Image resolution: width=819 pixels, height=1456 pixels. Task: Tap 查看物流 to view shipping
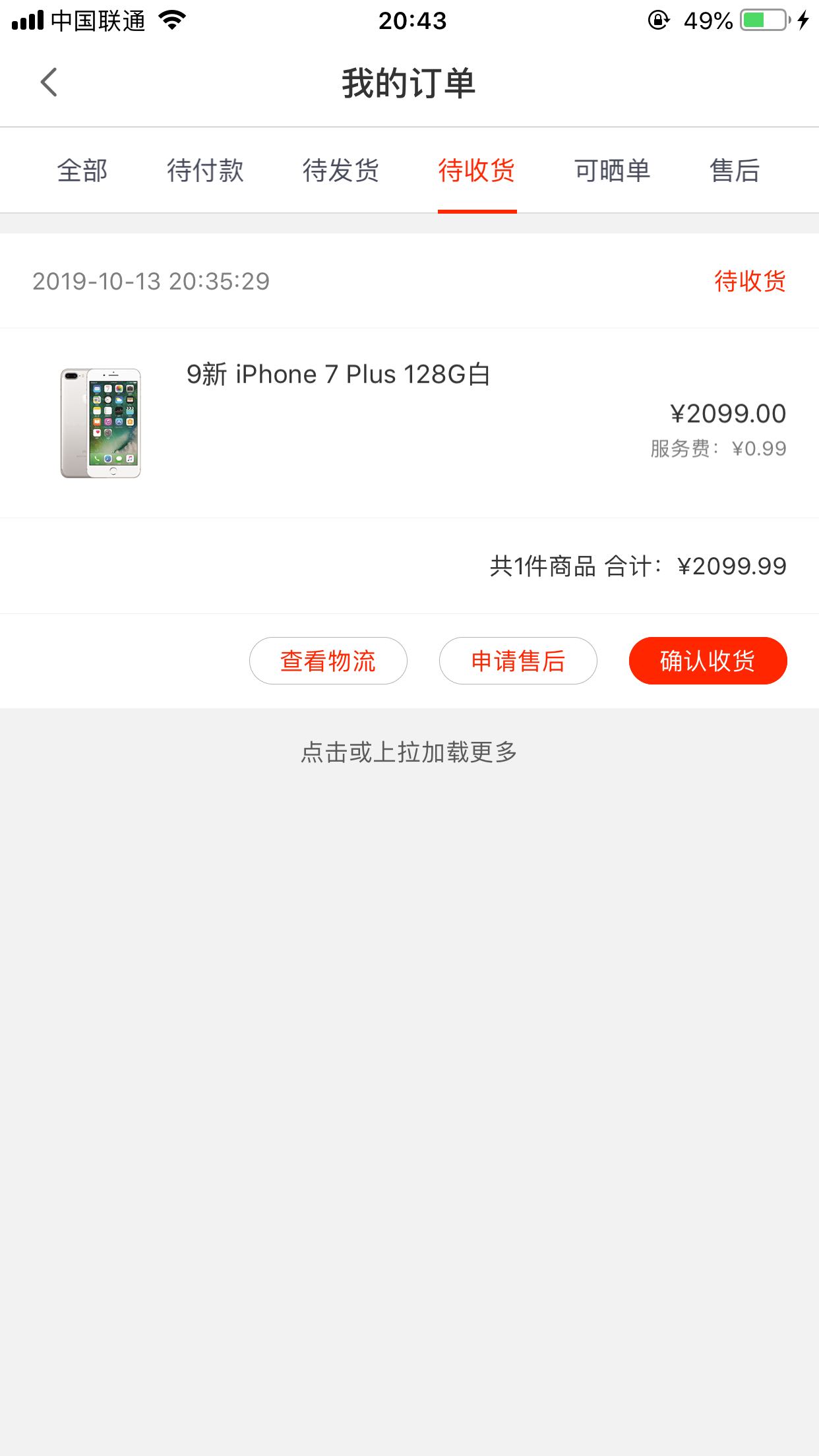(328, 661)
